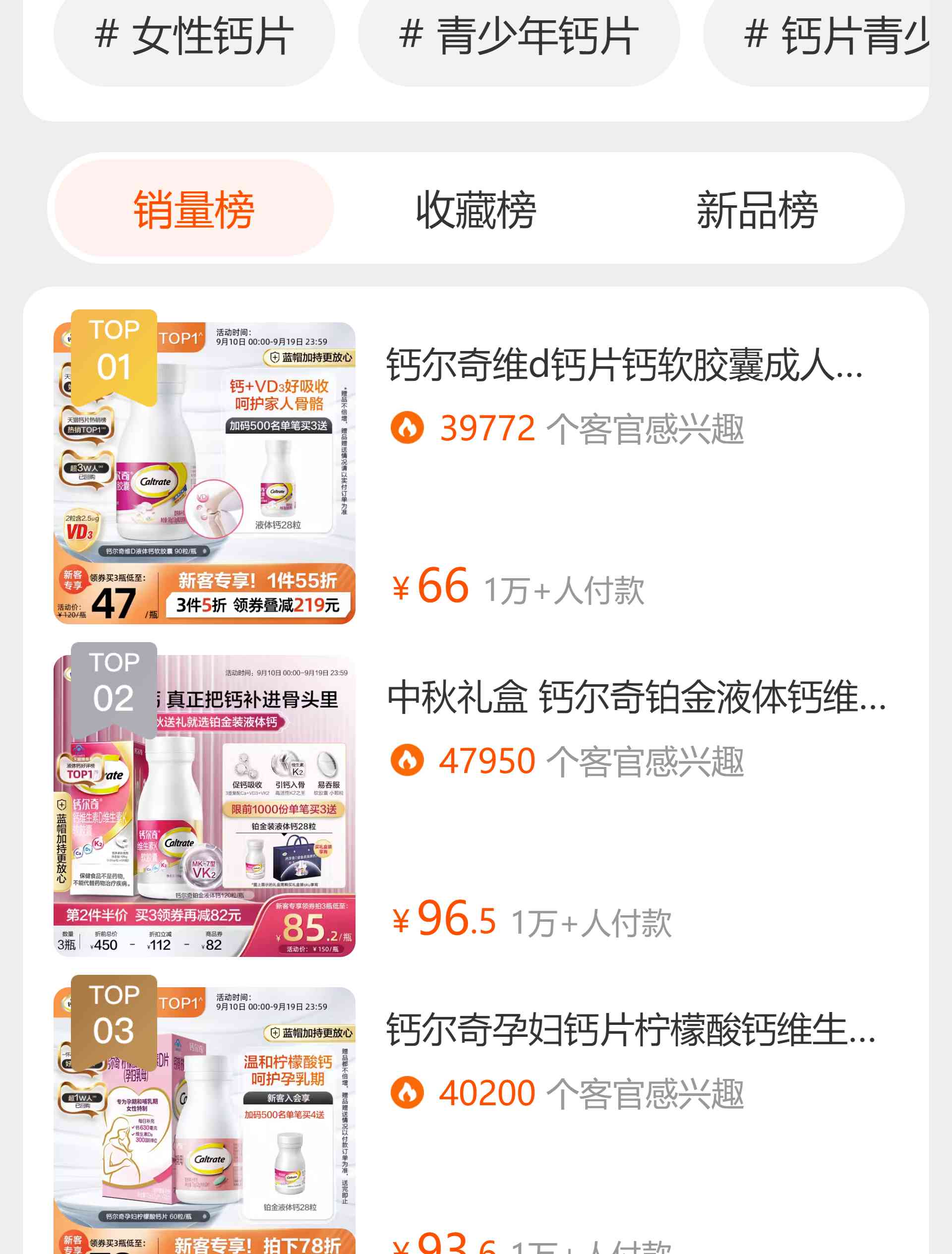Select the 销量榜 tab
This screenshot has width=952, height=1254.
pyautogui.click(x=194, y=209)
